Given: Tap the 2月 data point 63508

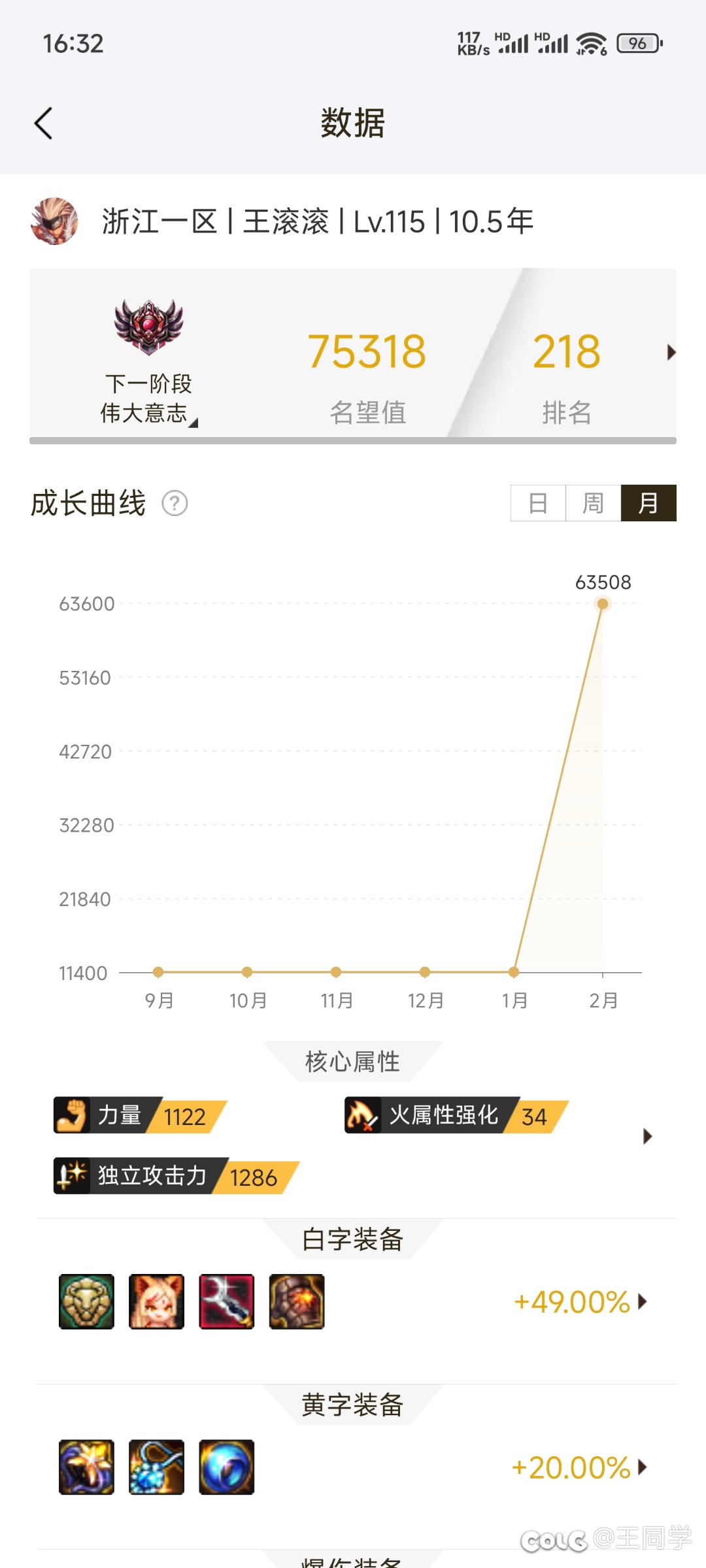Looking at the screenshot, I should click(602, 604).
